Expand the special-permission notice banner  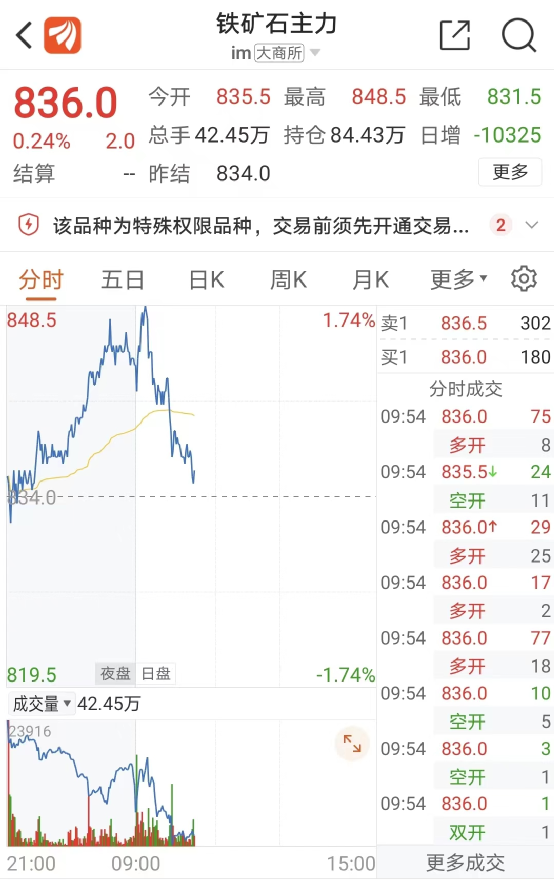tap(531, 226)
